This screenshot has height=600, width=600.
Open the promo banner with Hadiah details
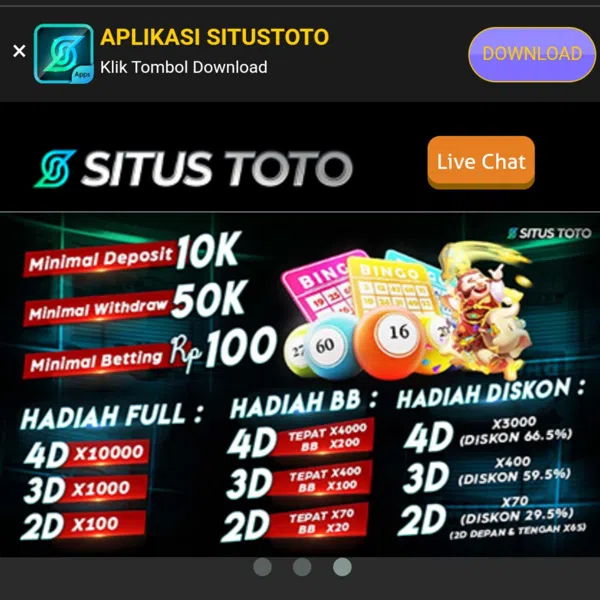[300, 385]
